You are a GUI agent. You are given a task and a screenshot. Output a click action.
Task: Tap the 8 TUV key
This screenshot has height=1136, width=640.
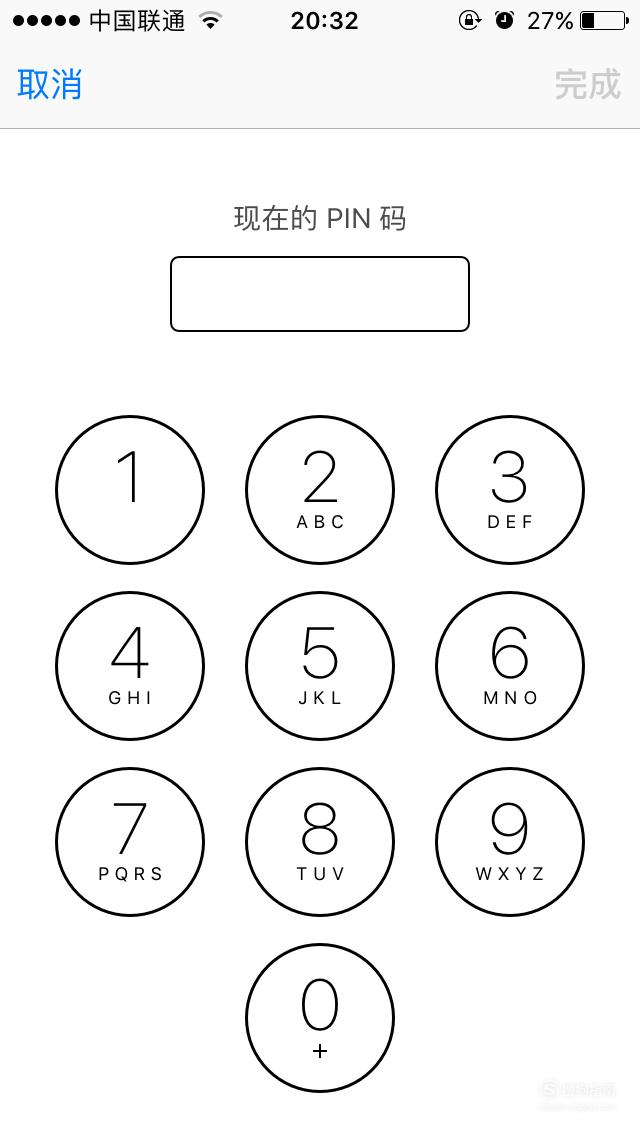[320, 842]
